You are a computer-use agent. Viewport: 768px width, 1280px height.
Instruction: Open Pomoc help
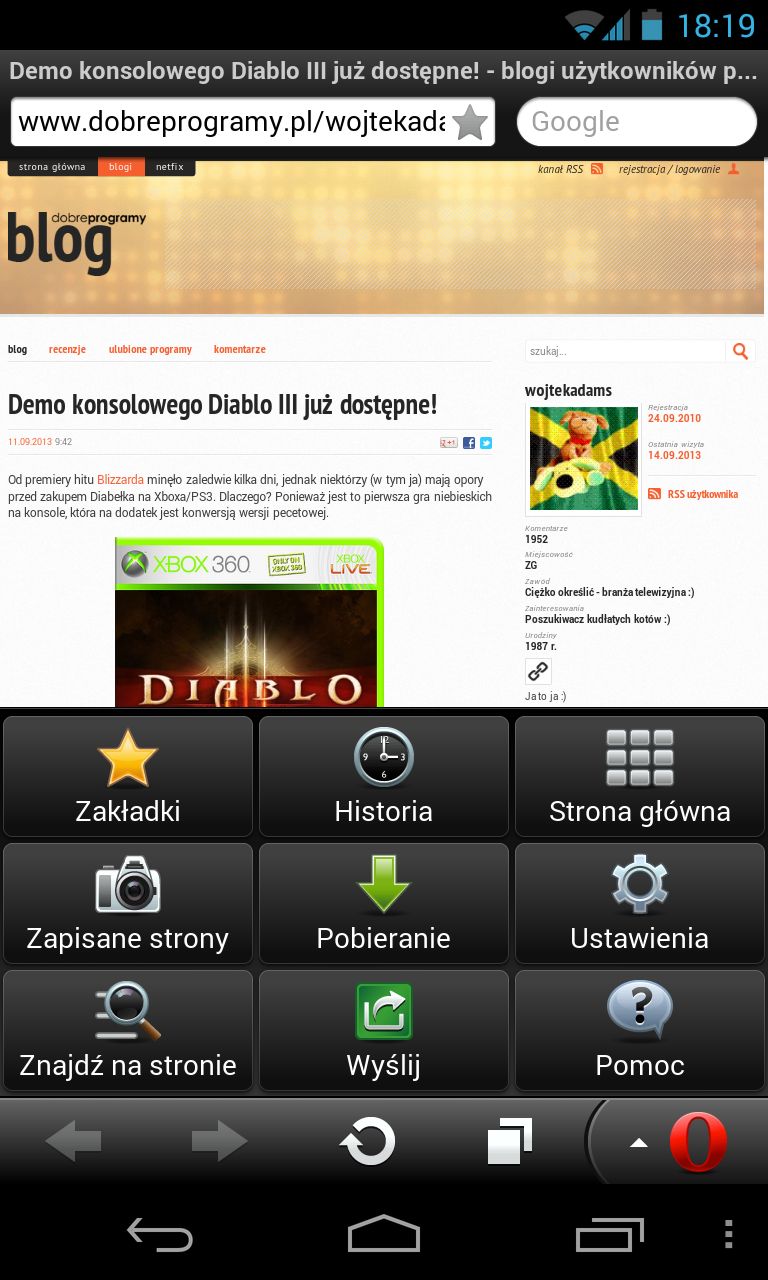coord(640,1030)
